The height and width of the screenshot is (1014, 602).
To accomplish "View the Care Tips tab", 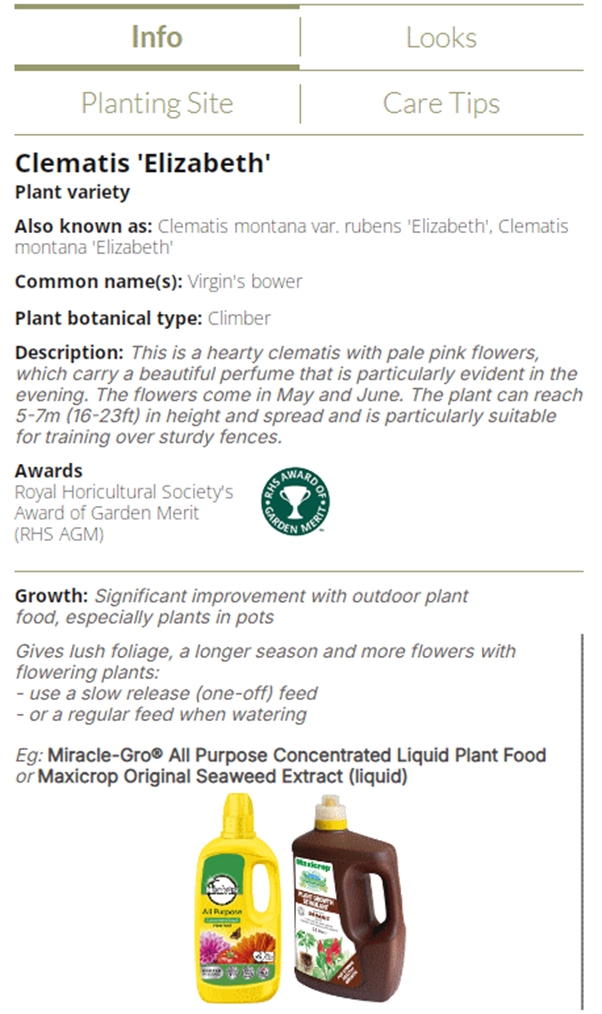I will [441, 103].
